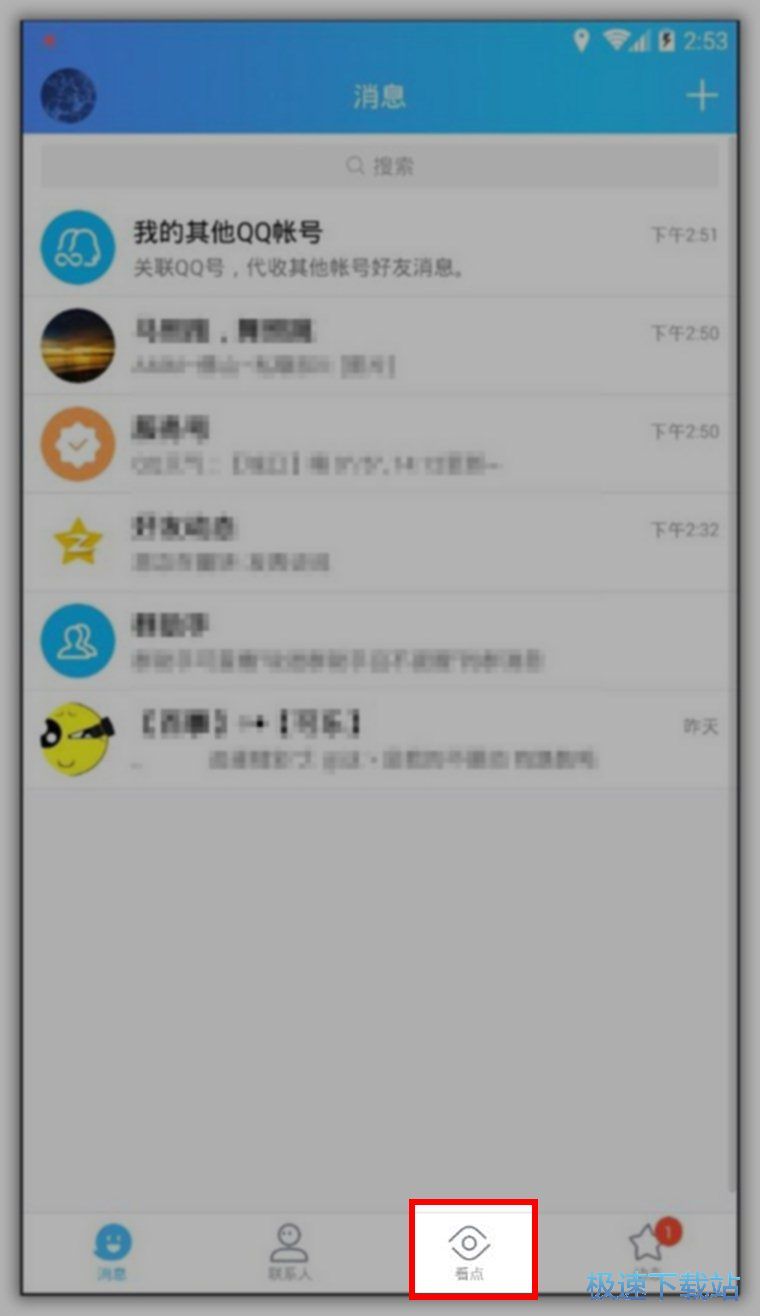Open the profile avatar in header
Screen dimensions: 760x1316
pos(68,97)
